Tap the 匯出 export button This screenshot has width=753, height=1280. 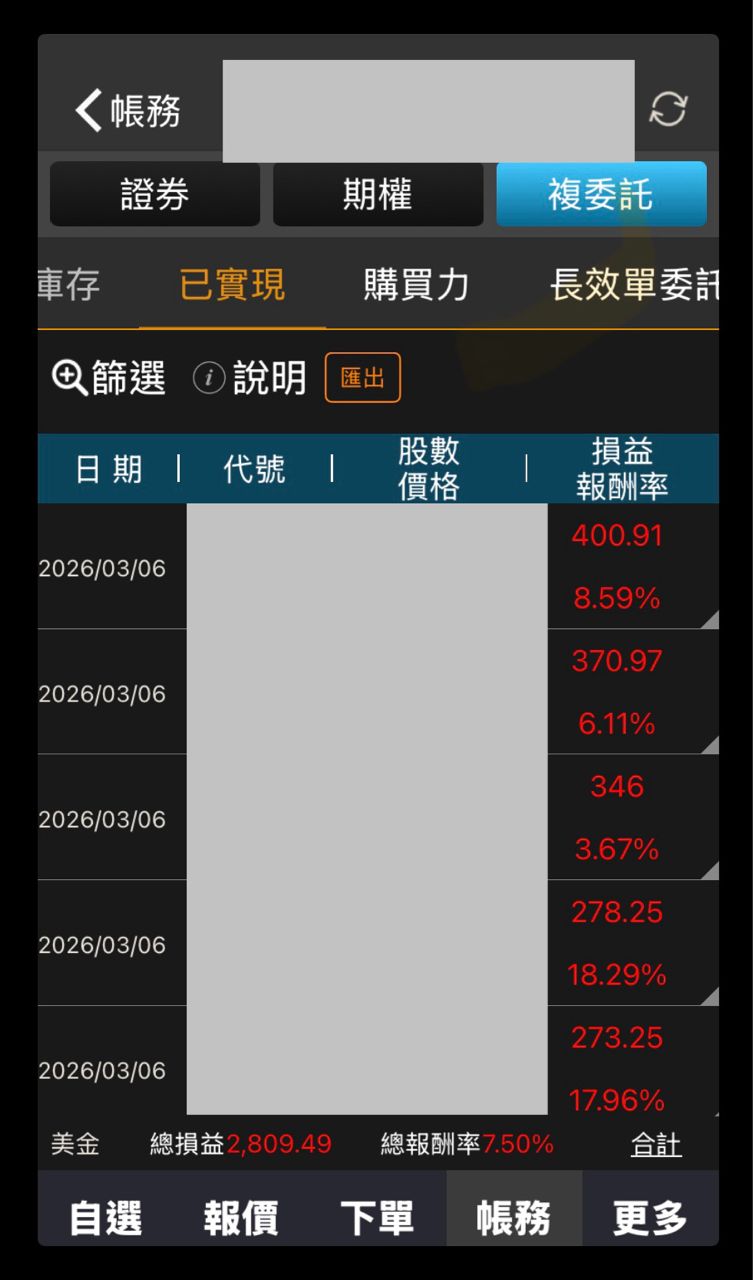pyautogui.click(x=362, y=378)
